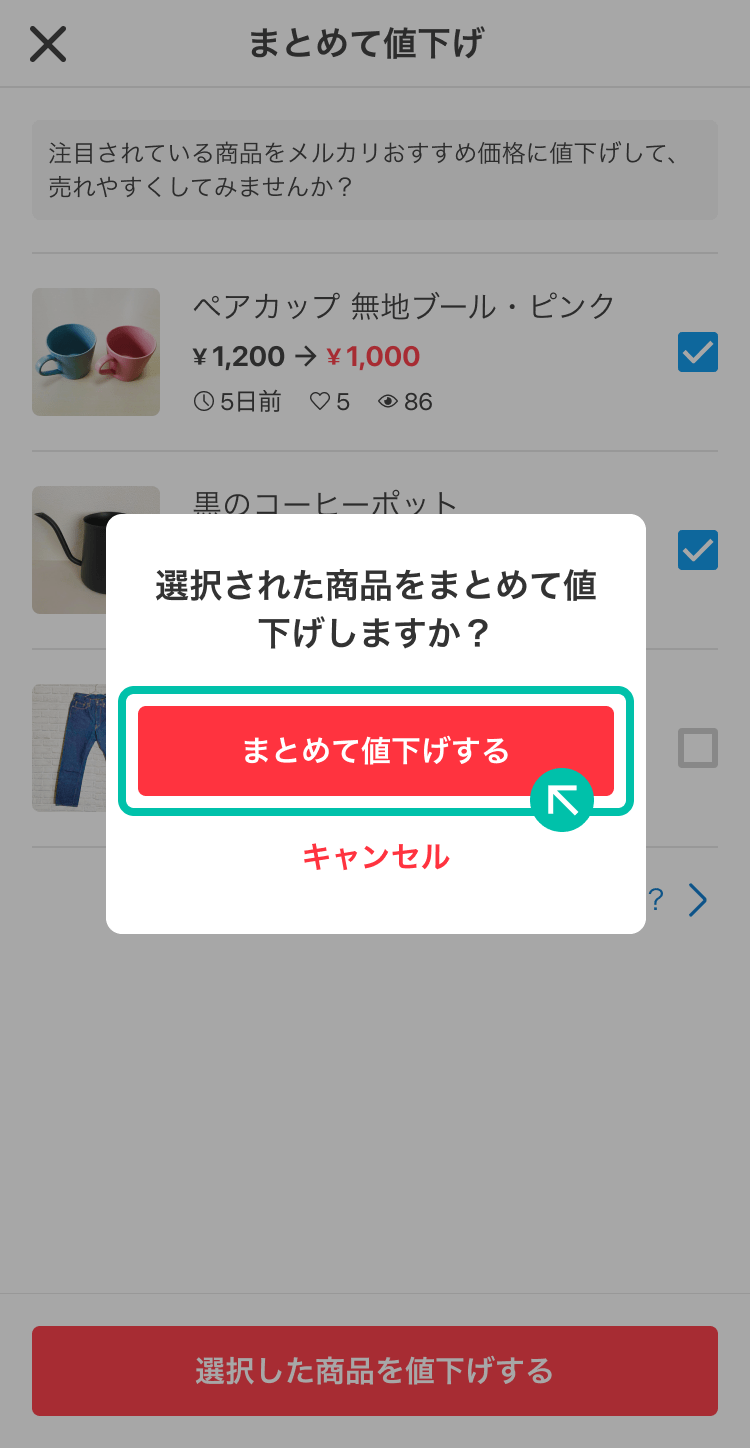Screen dimensions: 750x1448
Task: Close the まとめて値下げ screen with the X
Action: 48,44
